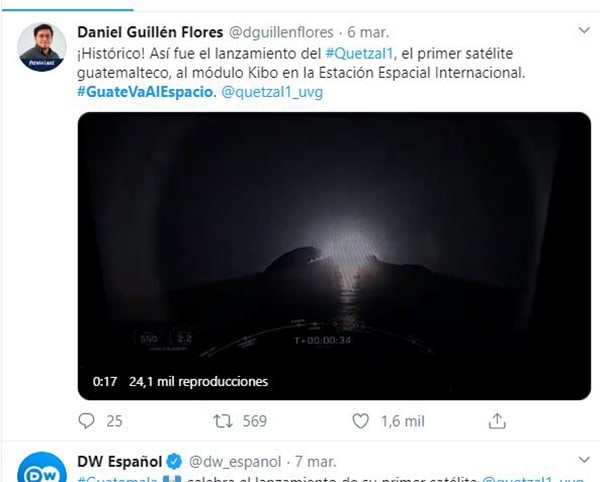Visit the @quetzal1_uvg mention in Daniel's tweet

[271, 92]
